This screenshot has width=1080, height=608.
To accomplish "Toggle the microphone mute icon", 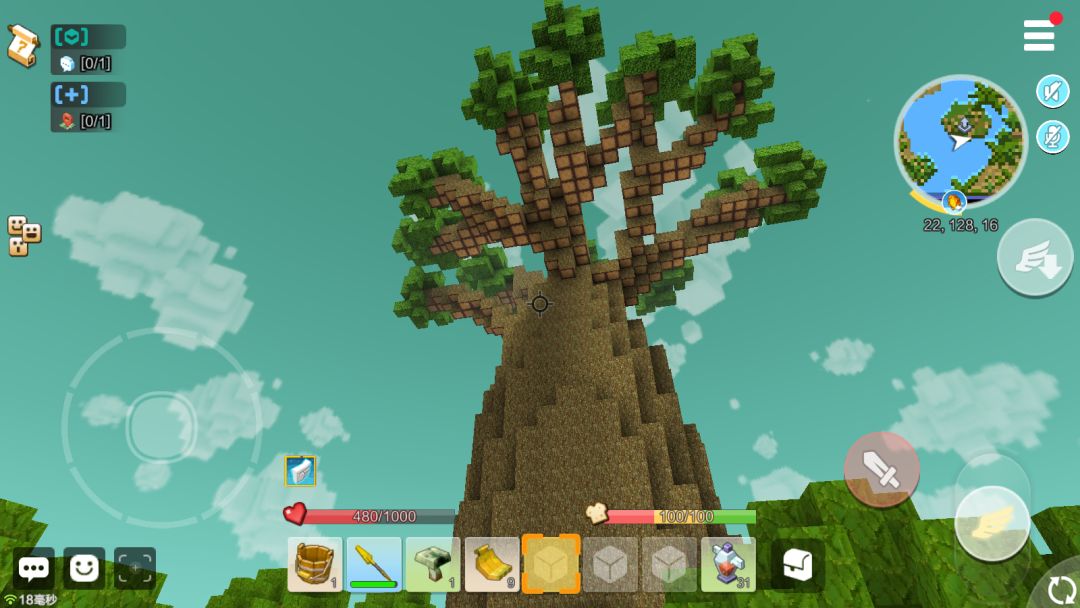I will [1052, 136].
